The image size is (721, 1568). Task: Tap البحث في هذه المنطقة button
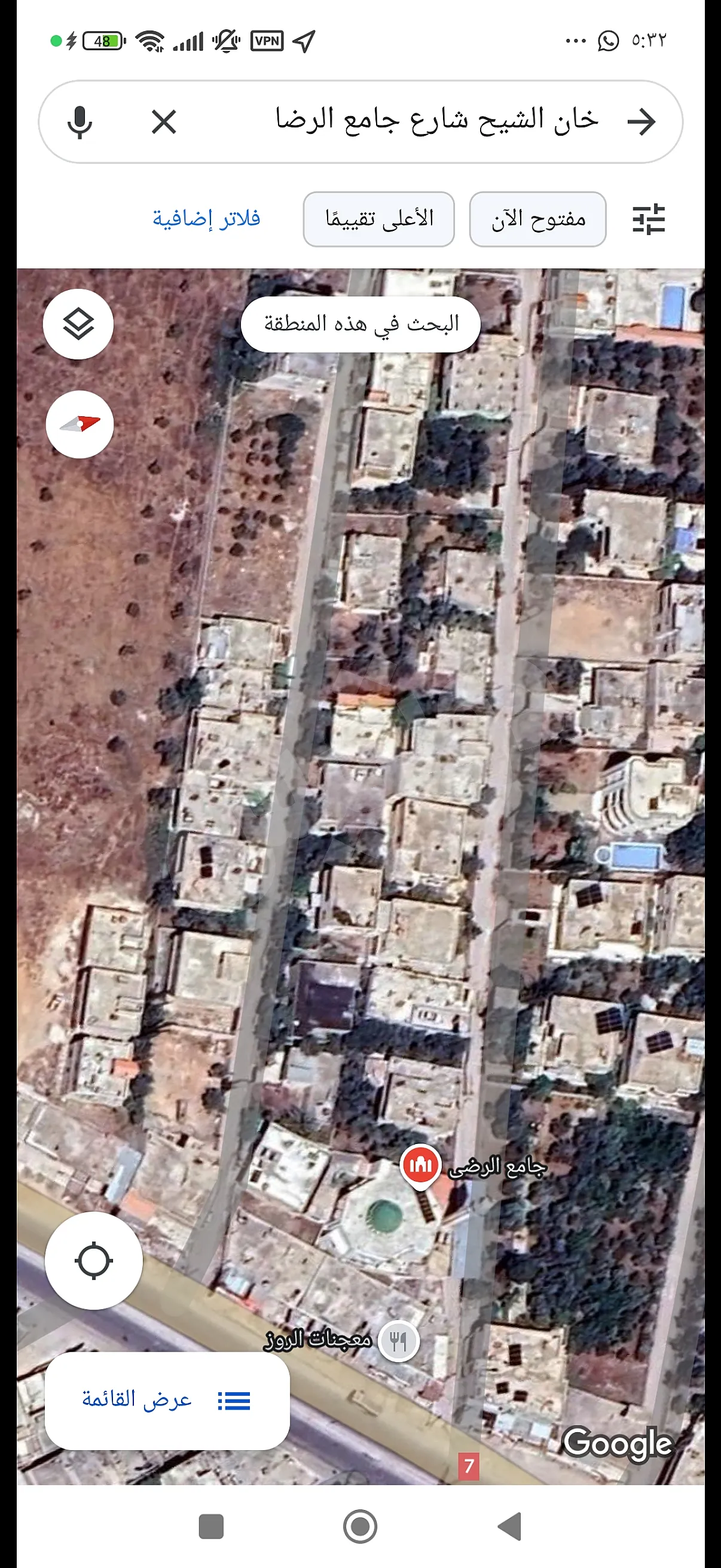tap(361, 324)
